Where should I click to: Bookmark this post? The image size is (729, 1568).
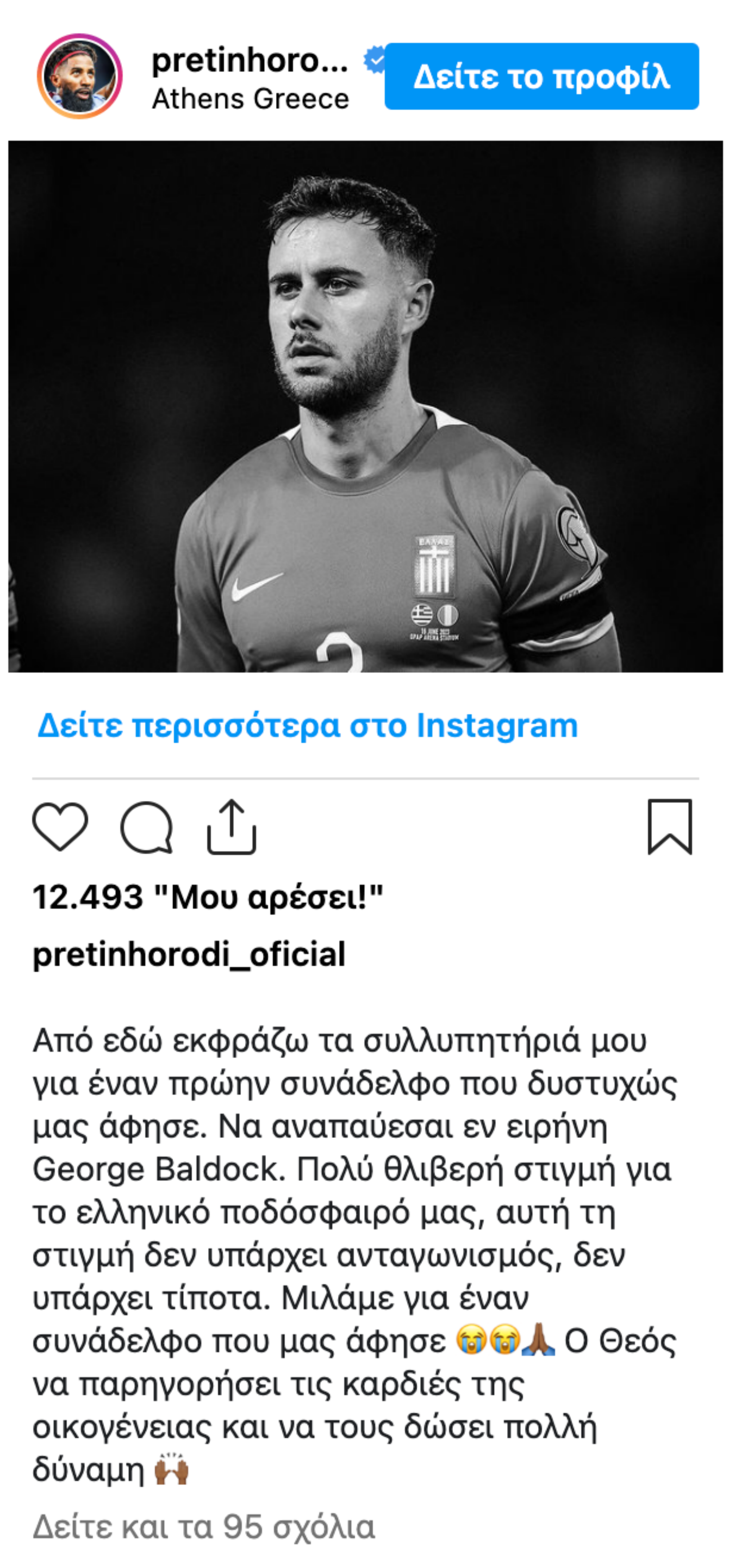669,826
